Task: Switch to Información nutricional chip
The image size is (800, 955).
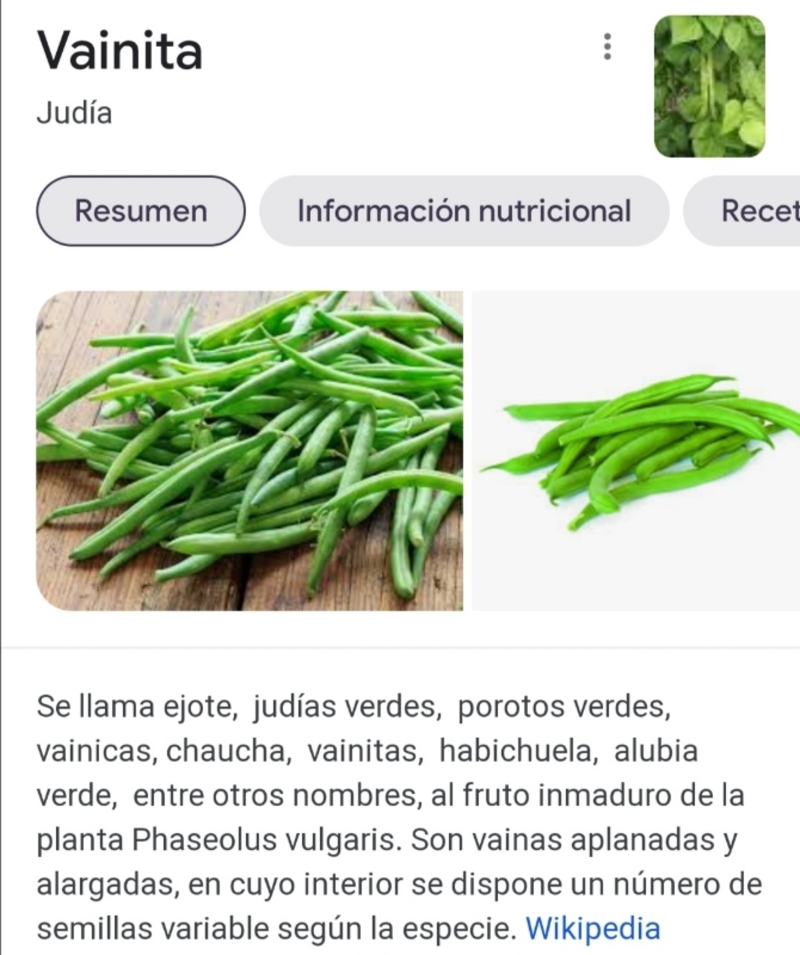Action: coord(464,211)
